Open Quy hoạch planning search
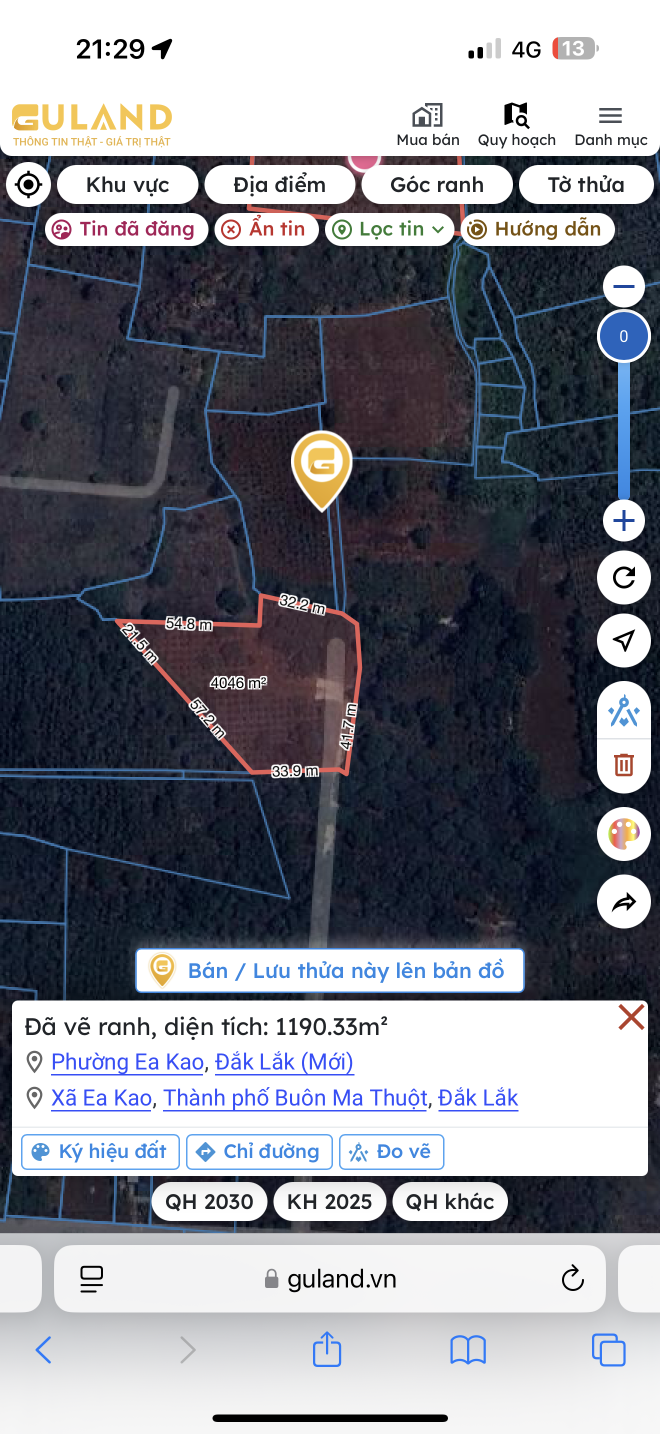The width and height of the screenshot is (660, 1434). click(x=516, y=125)
